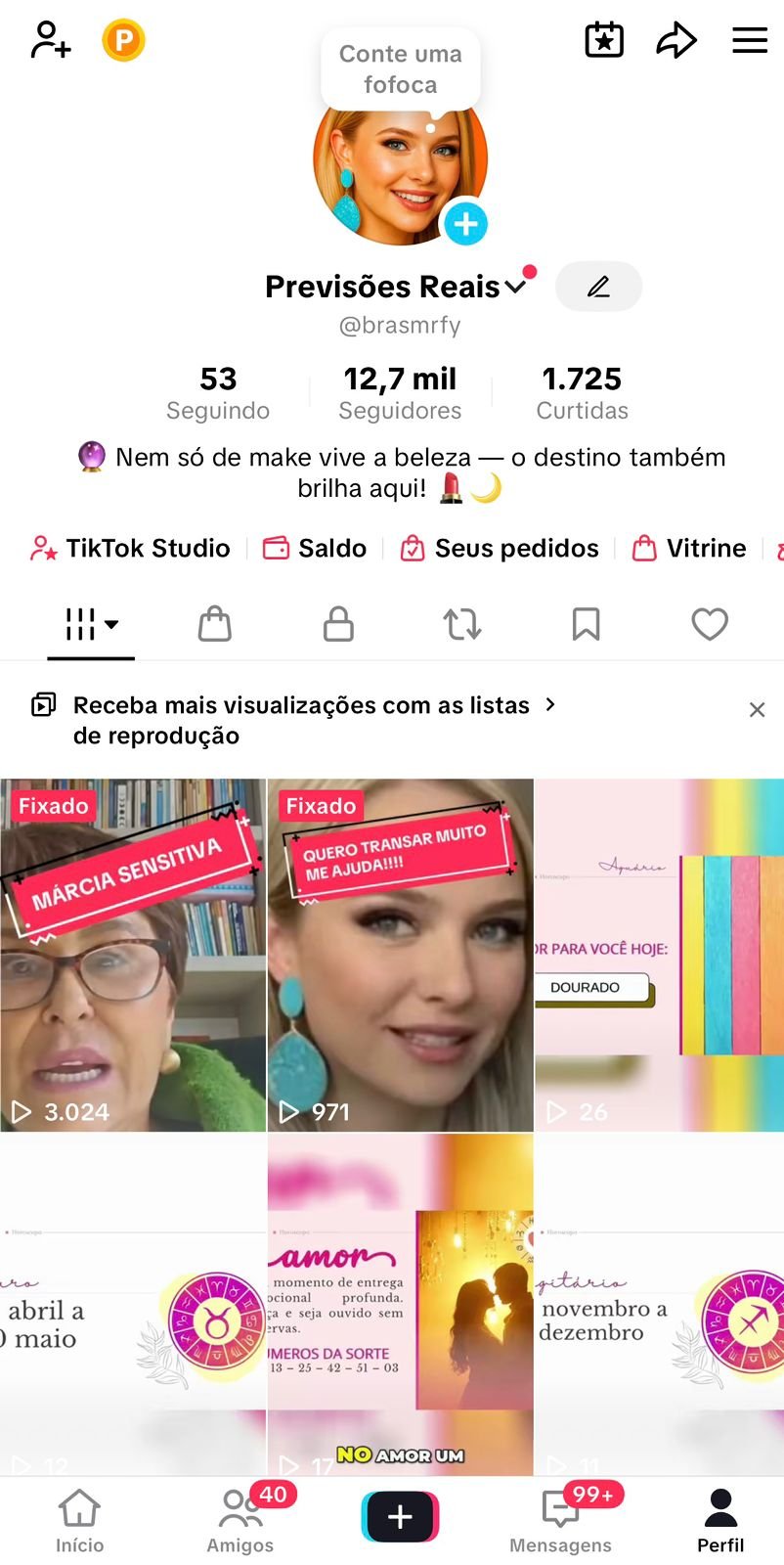784x1565 pixels.
Task: Switch to the reposts tab
Action: click(462, 624)
